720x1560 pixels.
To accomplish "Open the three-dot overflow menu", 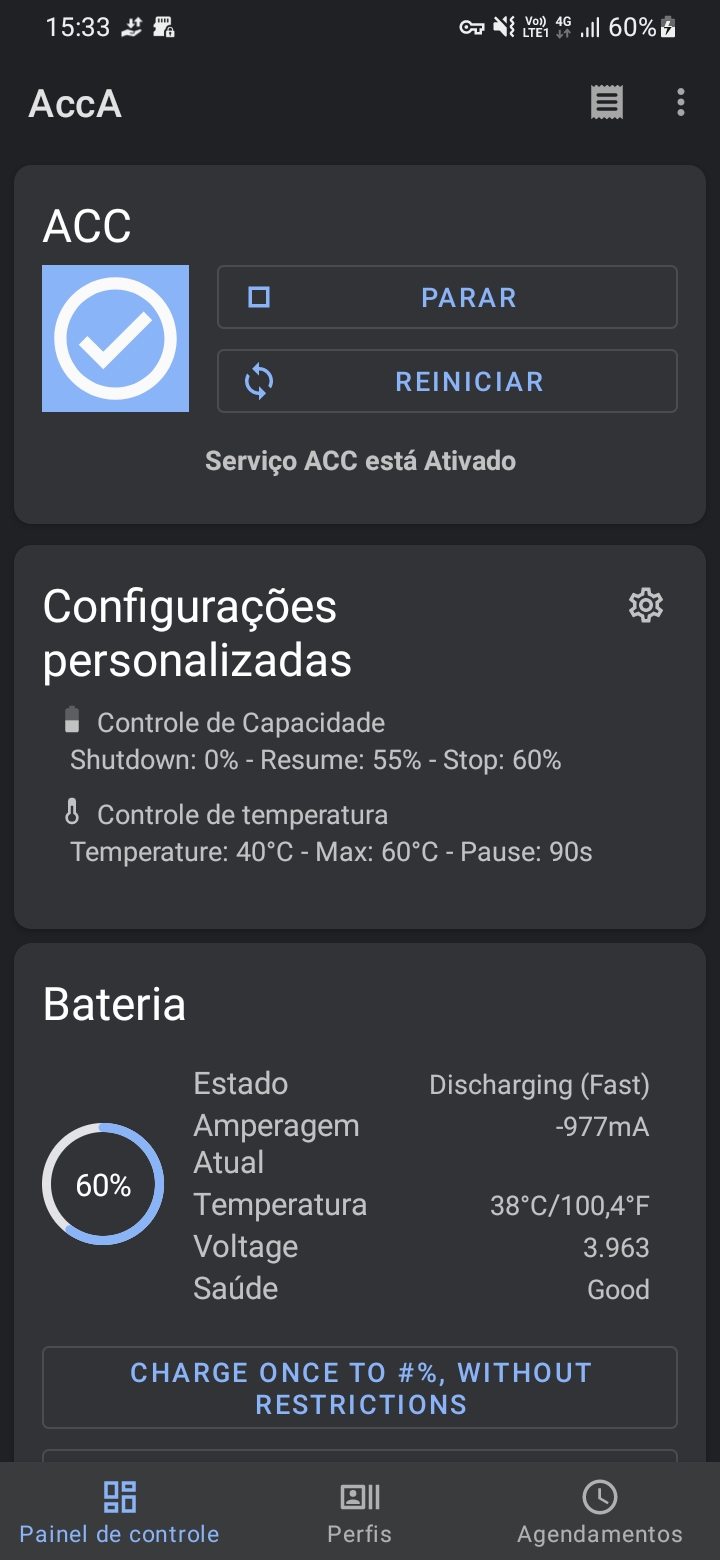I will [681, 101].
